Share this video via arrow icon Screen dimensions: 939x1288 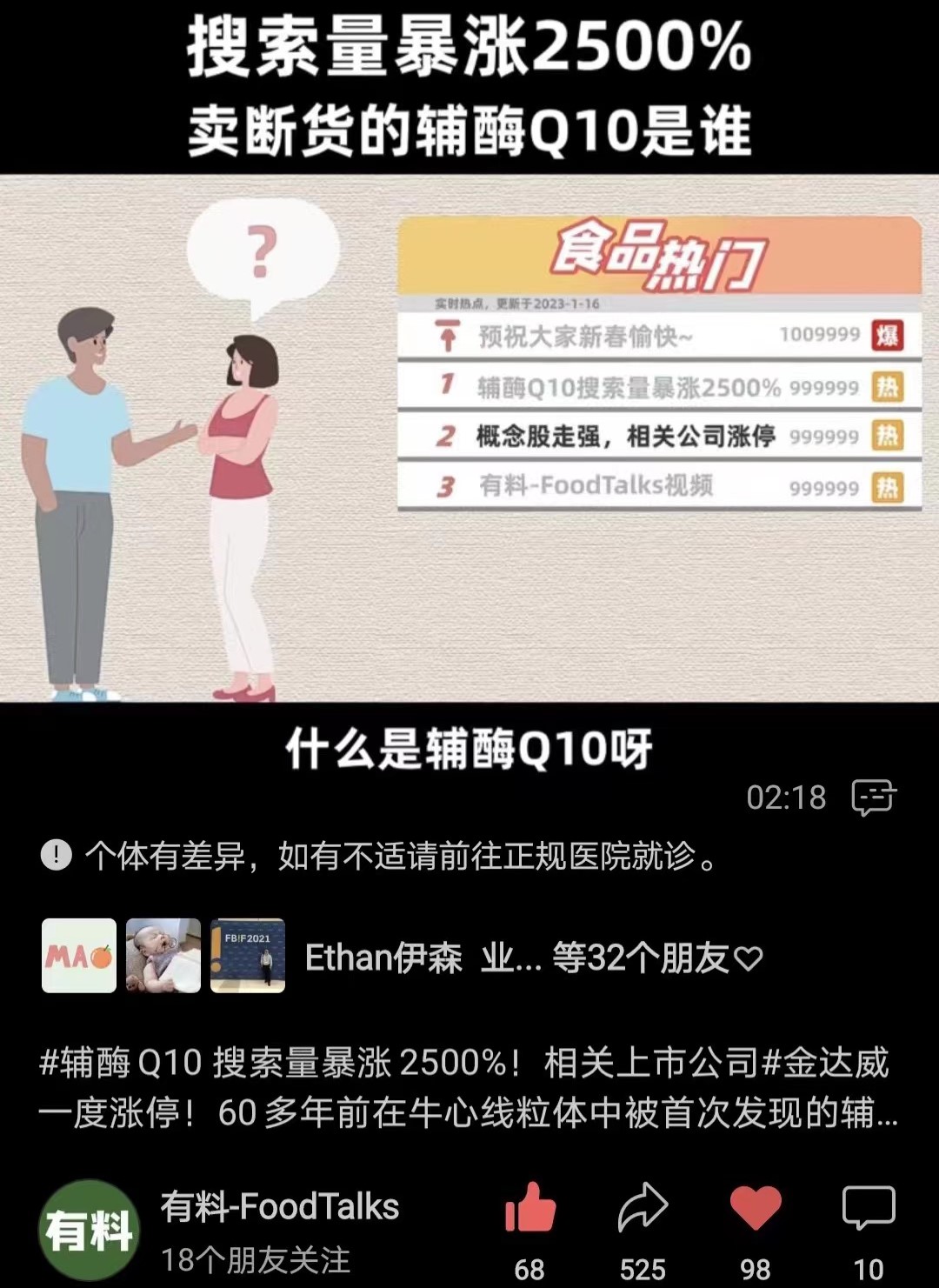tap(643, 1207)
